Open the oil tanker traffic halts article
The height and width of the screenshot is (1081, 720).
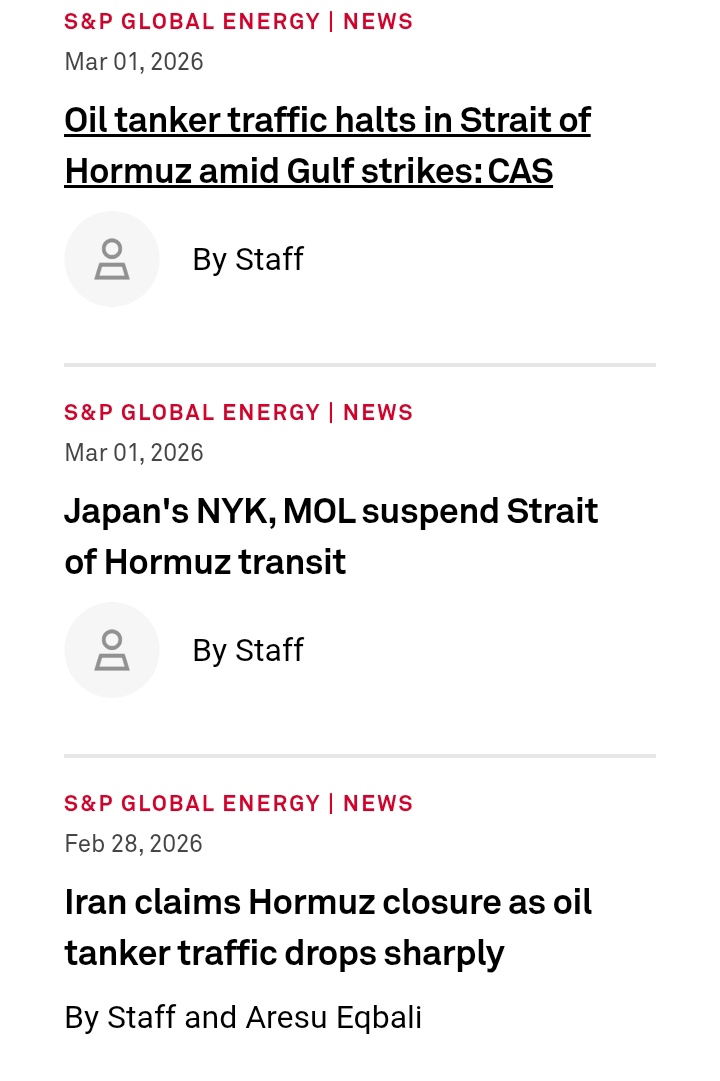(327, 146)
